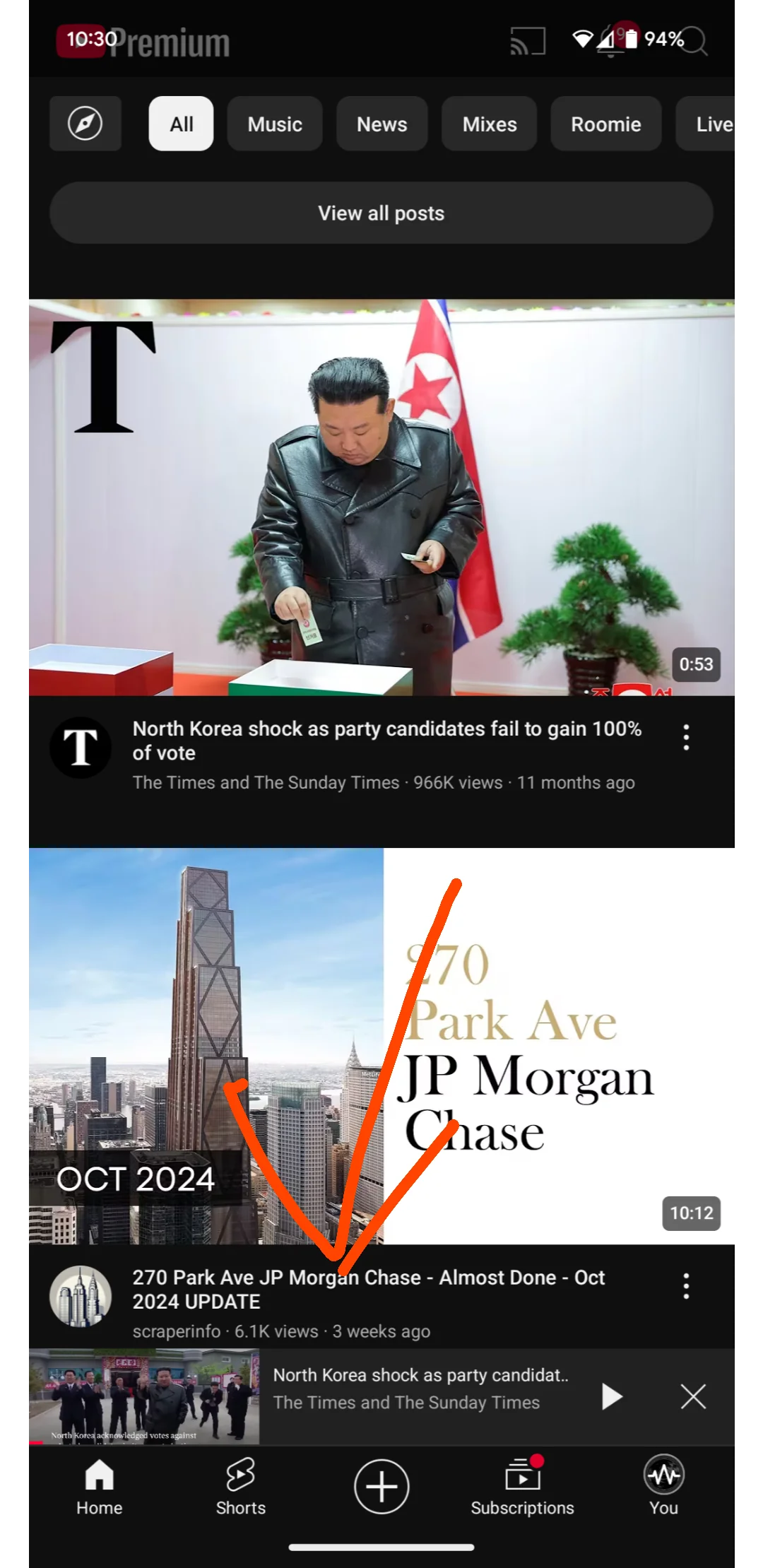This screenshot has width=763, height=1568.
Task: Open the 270 Park Ave video thumbnail
Action: click(x=381, y=1046)
